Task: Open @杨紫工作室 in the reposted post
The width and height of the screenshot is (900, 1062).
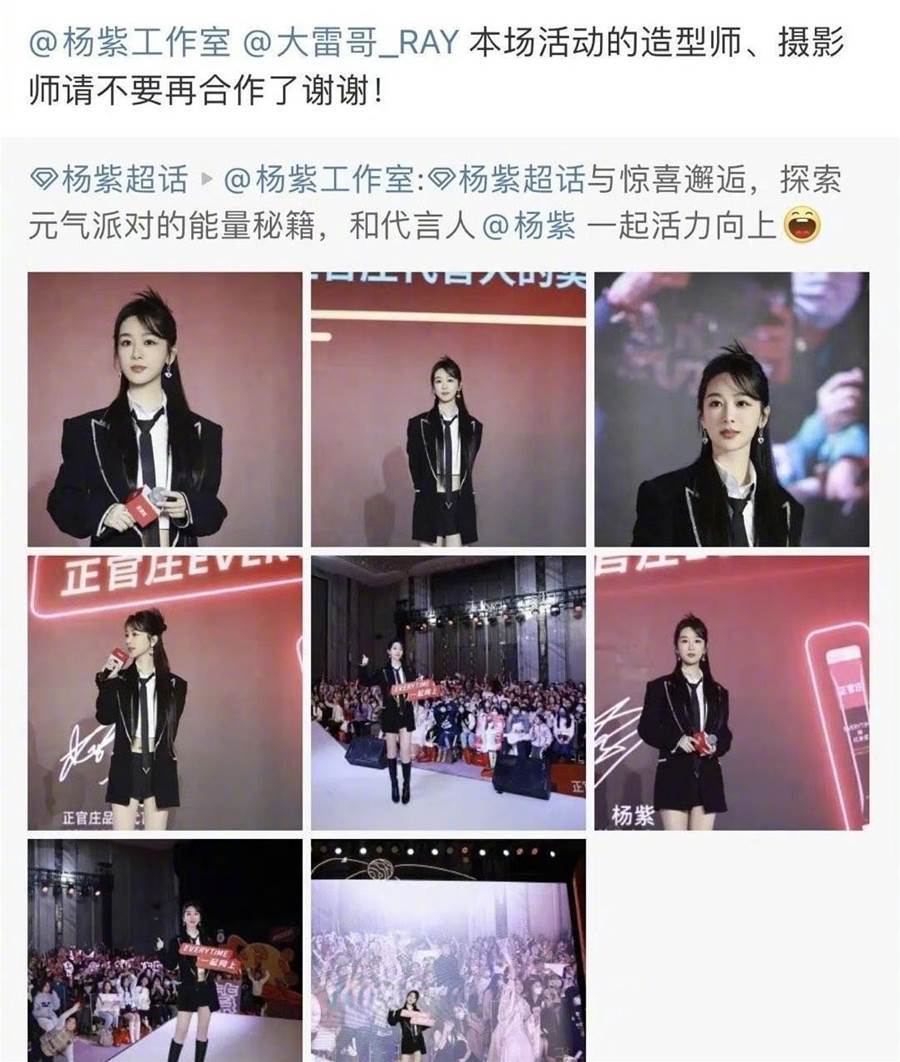Action: pyautogui.click(x=316, y=179)
